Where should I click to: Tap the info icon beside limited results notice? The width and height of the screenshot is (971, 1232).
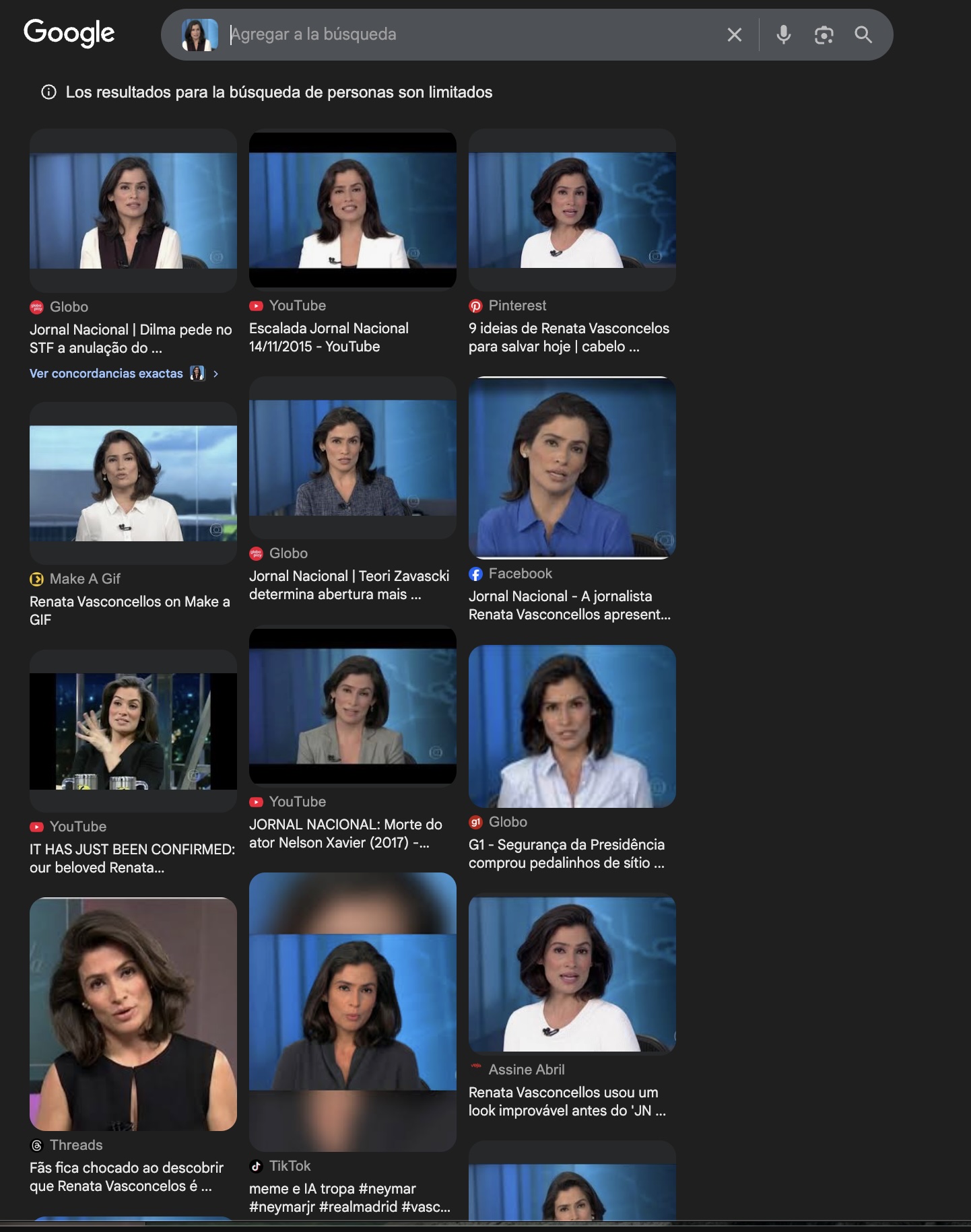(x=48, y=92)
